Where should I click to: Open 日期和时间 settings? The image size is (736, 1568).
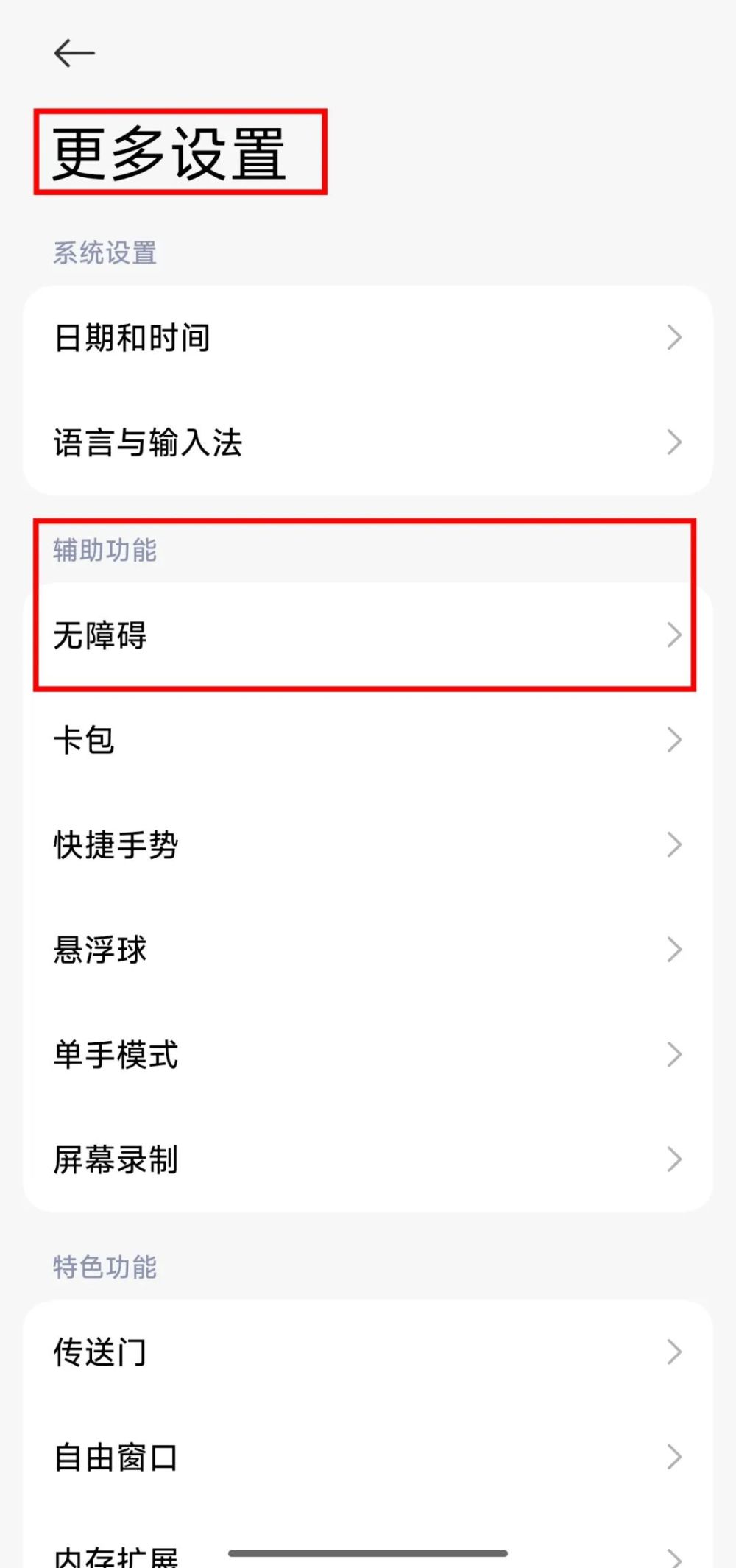pyautogui.click(x=368, y=338)
